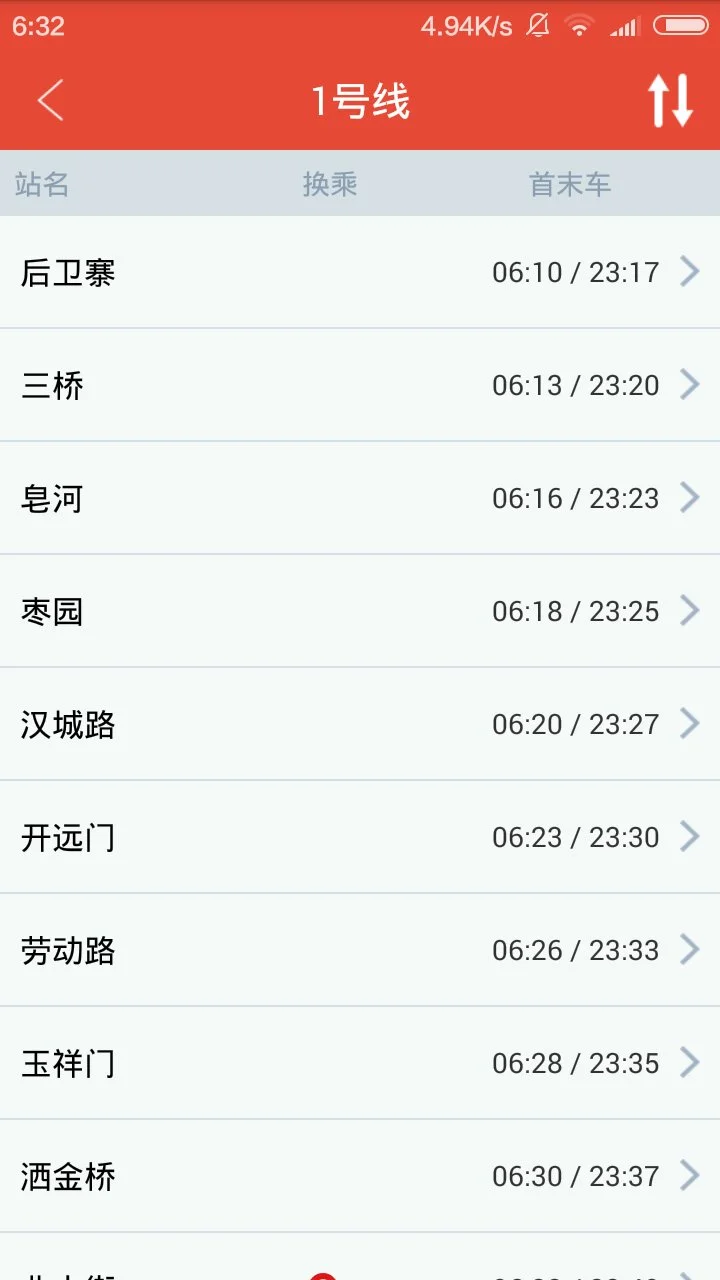Tap the muted notification bell in status bar
Viewport: 720px width, 1280px height.
point(536,25)
